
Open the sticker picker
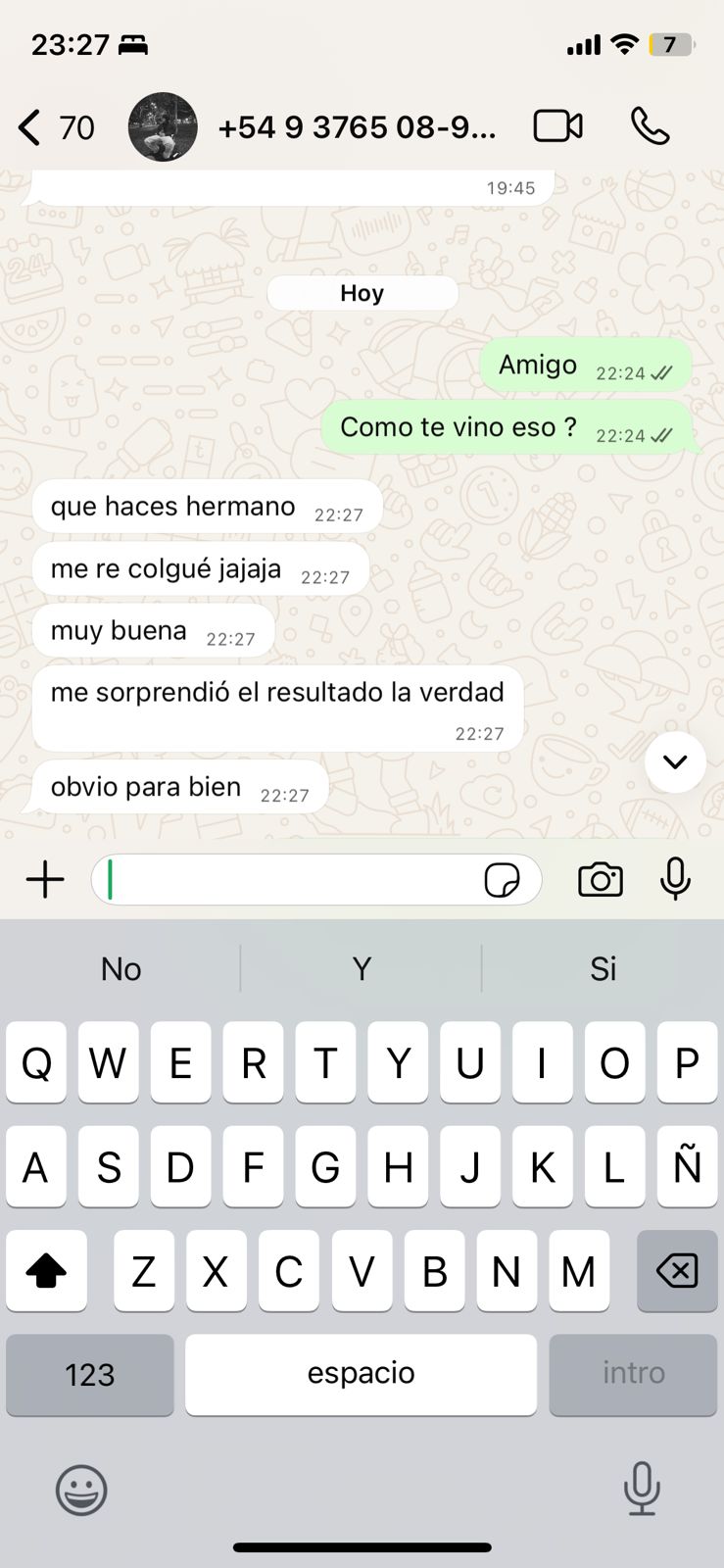[503, 880]
